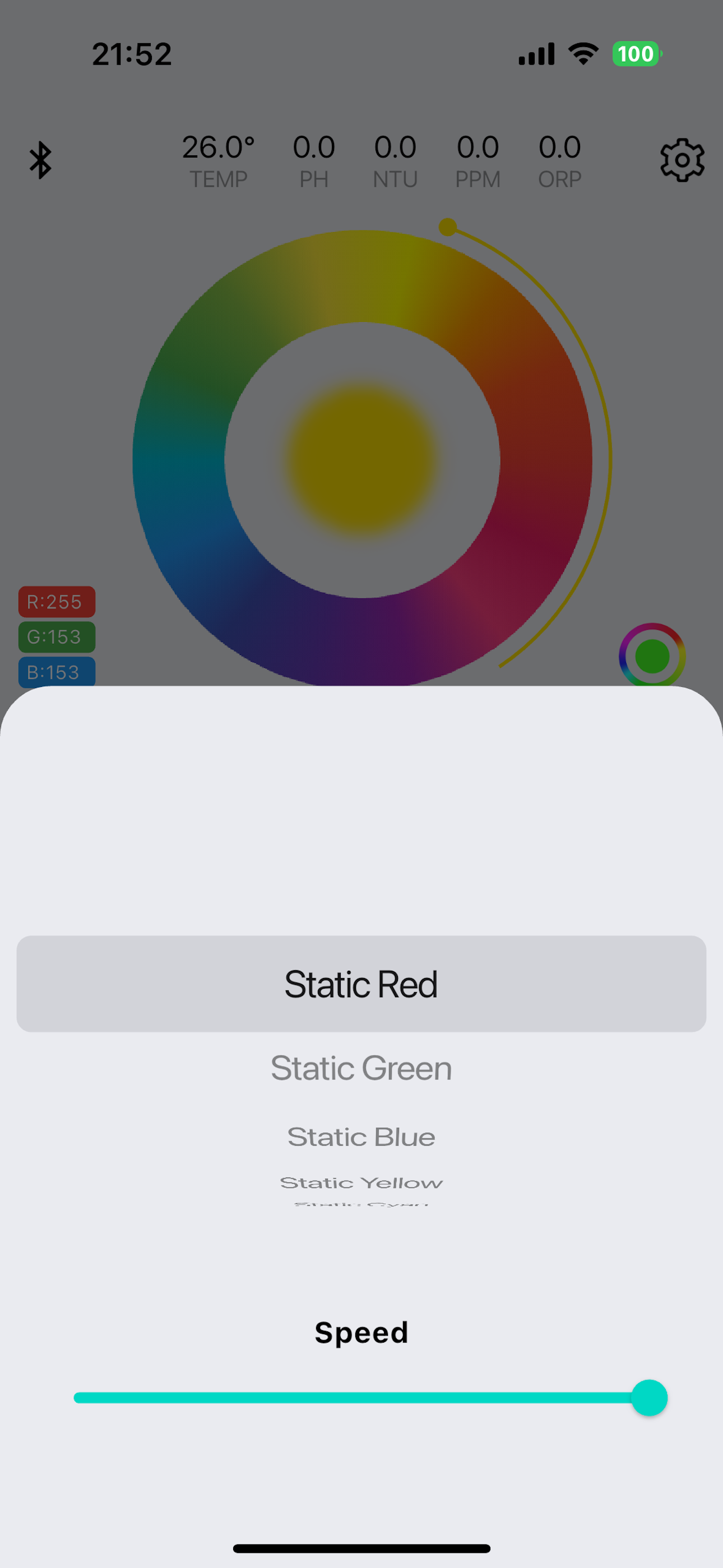Open the settings gear

pyautogui.click(x=682, y=160)
